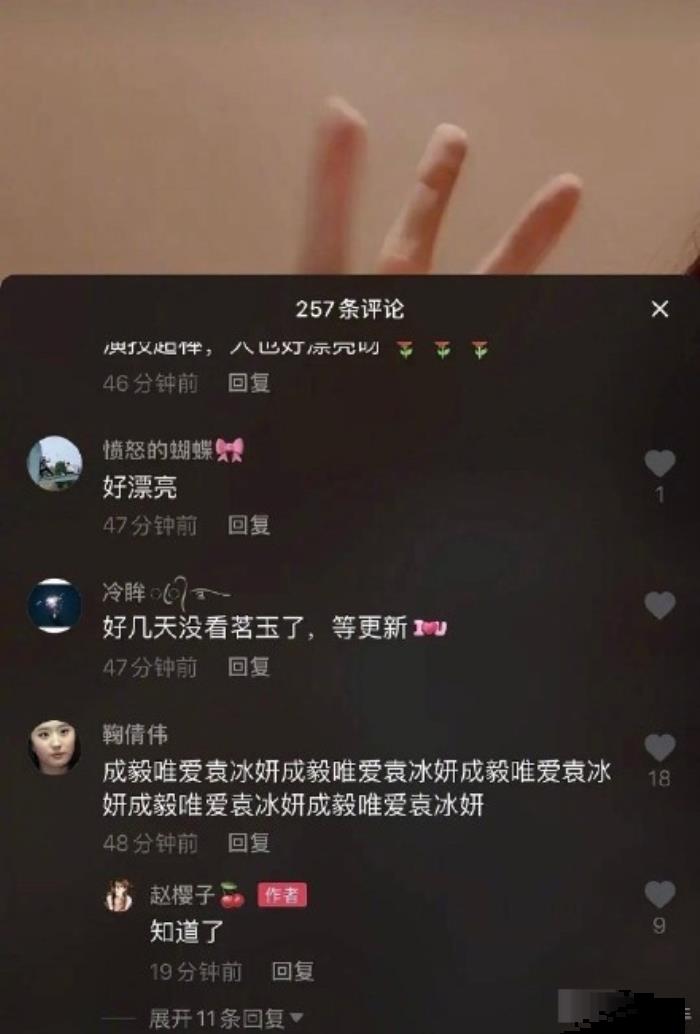Like 赵樱子's reply 知道了

[x=659, y=894]
